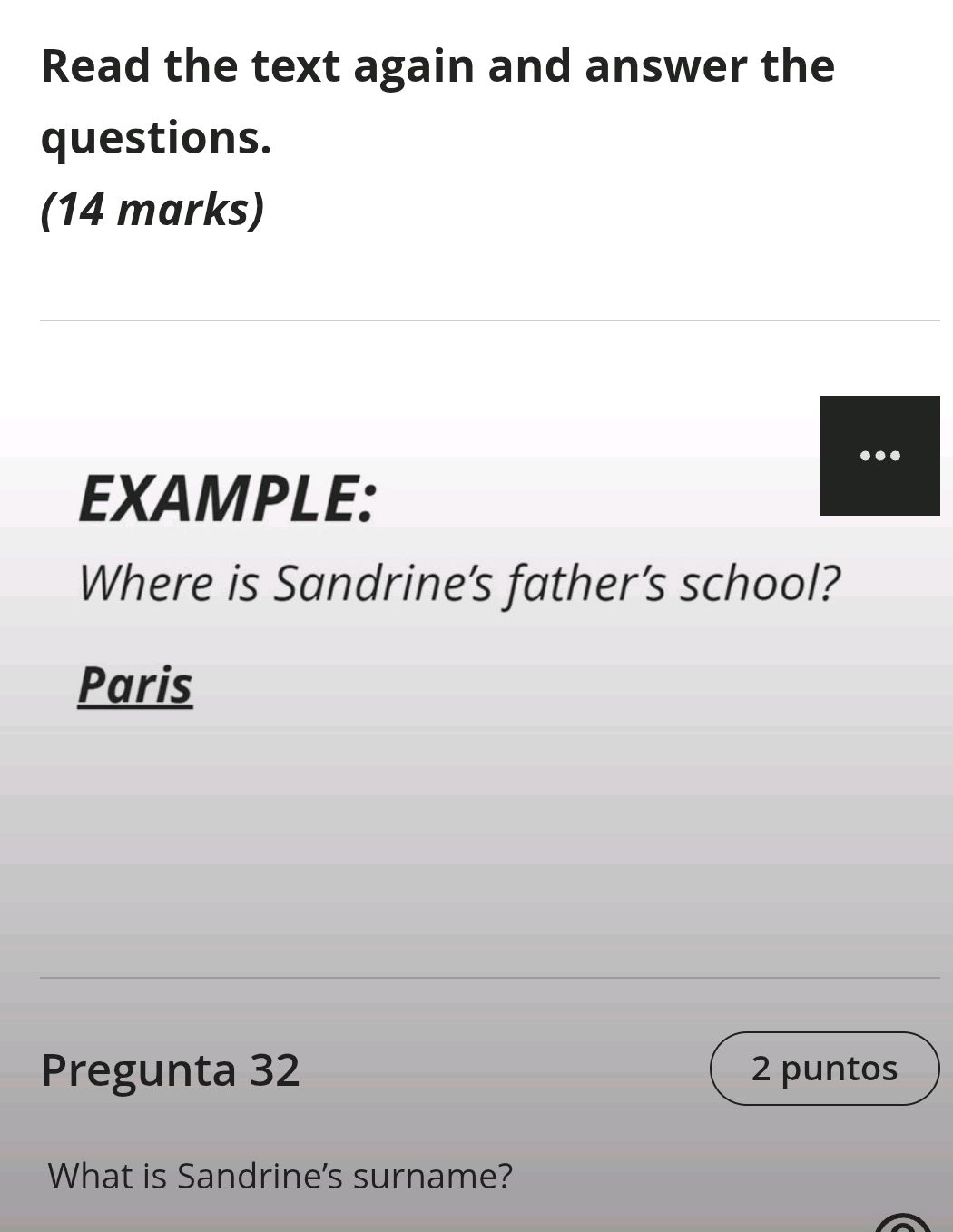Click the underlined answer Paris
The image size is (953, 1232).
pos(136,684)
